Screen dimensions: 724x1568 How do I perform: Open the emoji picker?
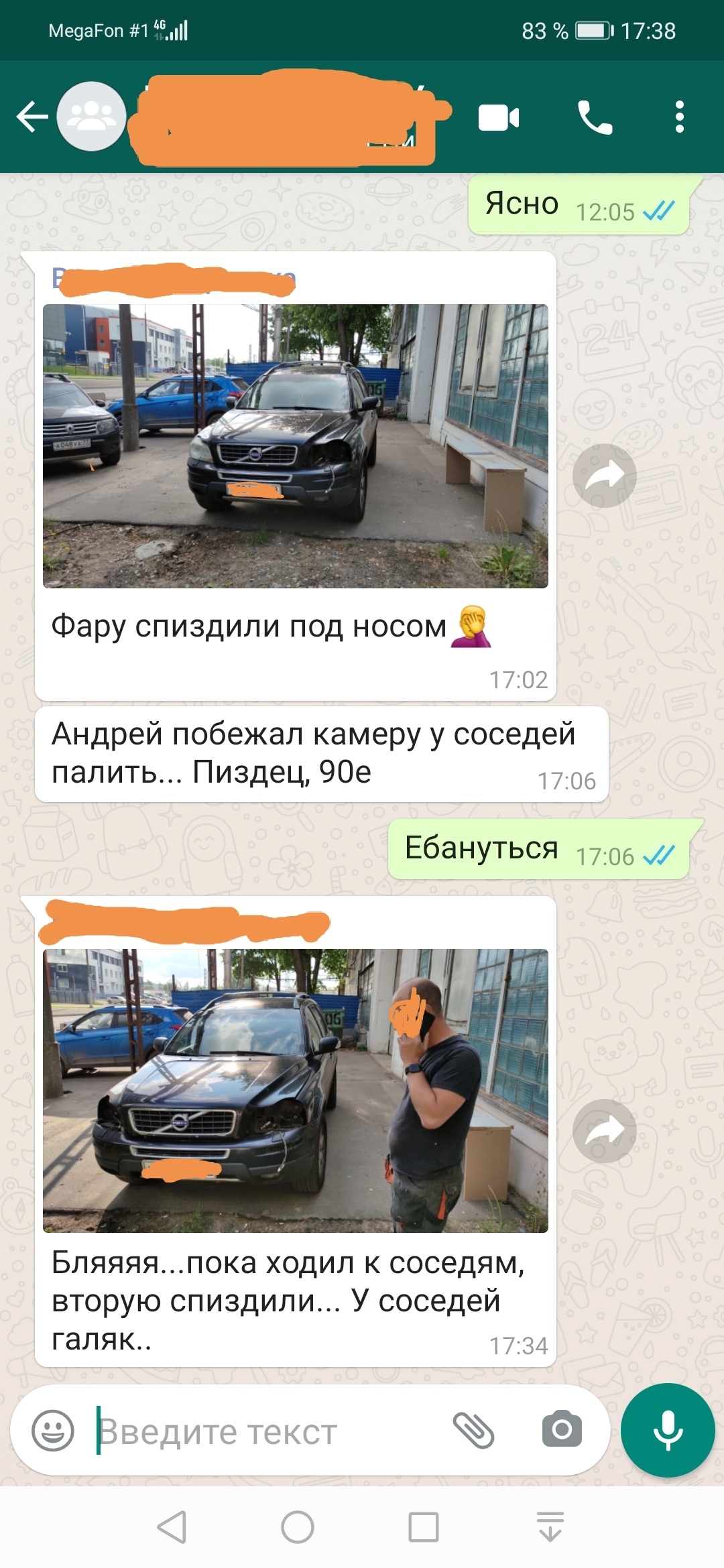click(x=53, y=1431)
